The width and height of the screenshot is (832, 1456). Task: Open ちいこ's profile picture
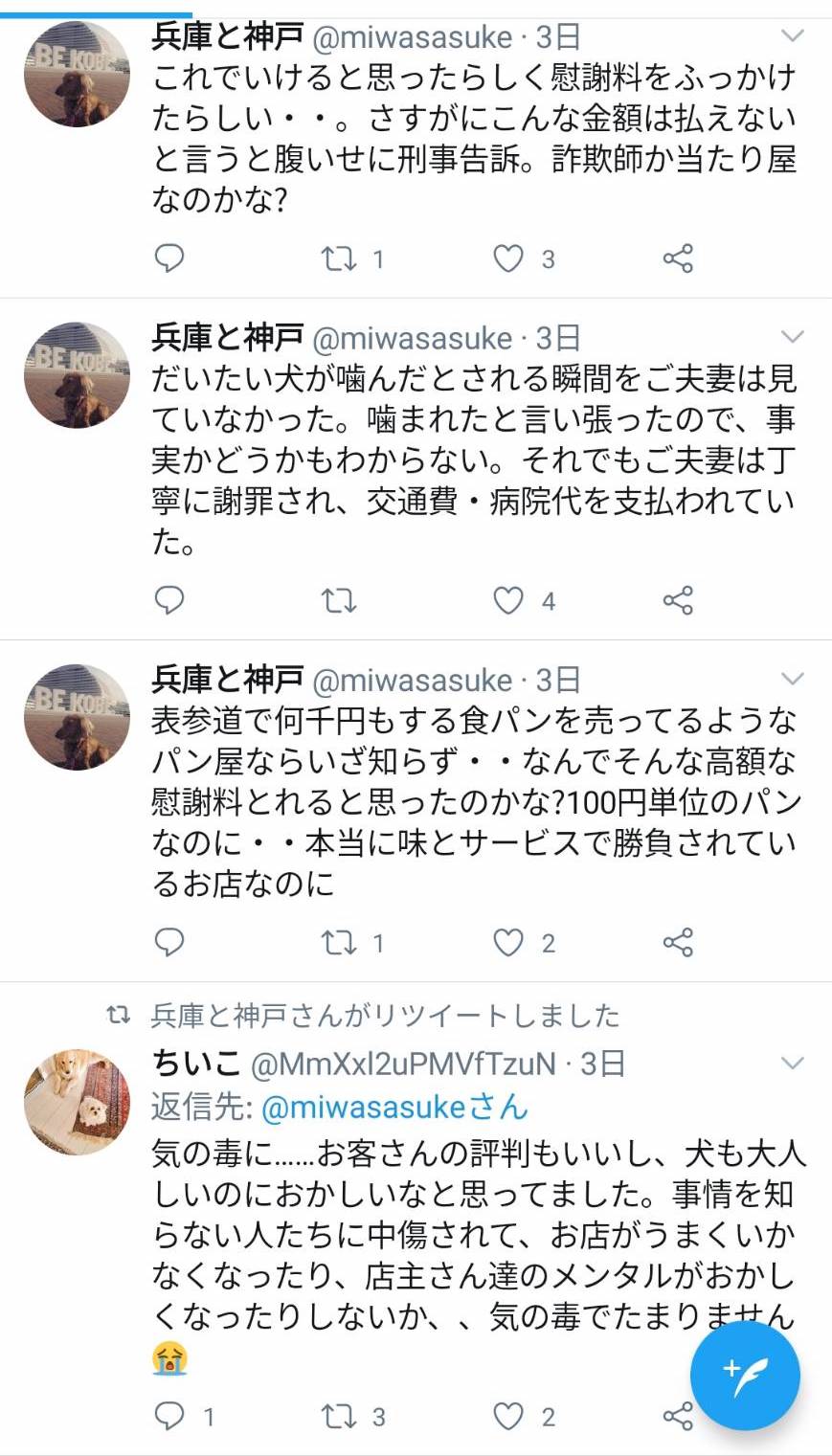(x=77, y=1102)
